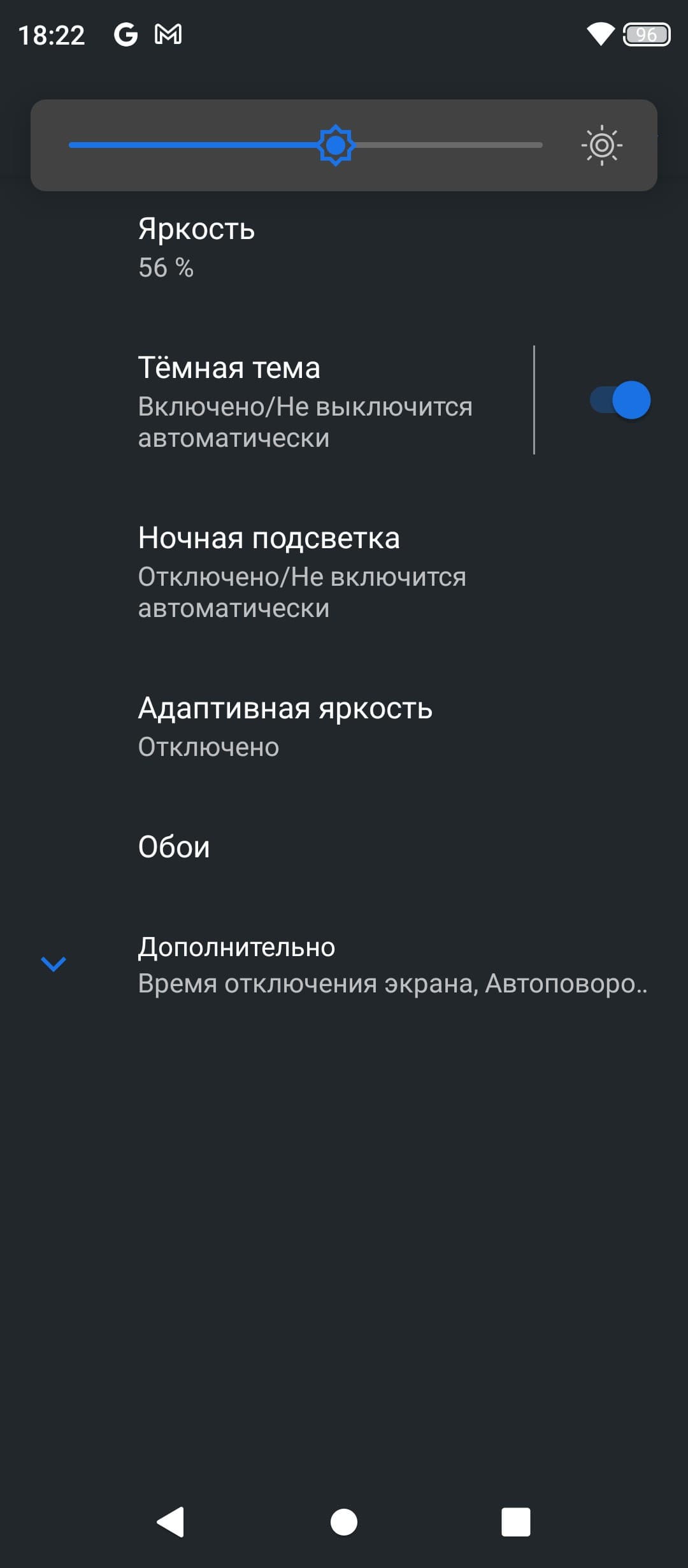Turn off the Тёмная тема switch
This screenshot has height=1568, width=688.
pyautogui.click(x=620, y=400)
